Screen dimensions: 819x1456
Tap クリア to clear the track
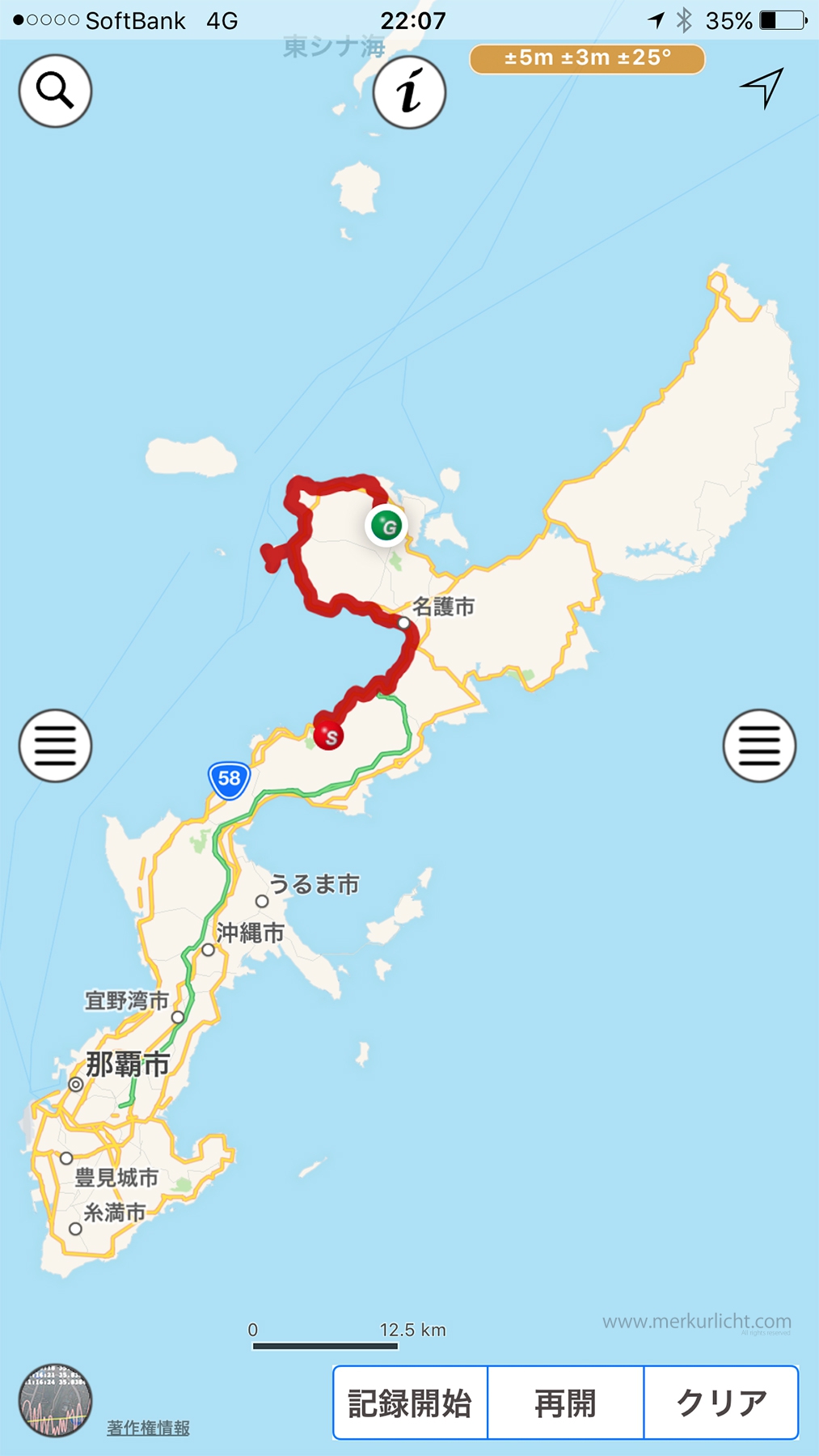721,1403
